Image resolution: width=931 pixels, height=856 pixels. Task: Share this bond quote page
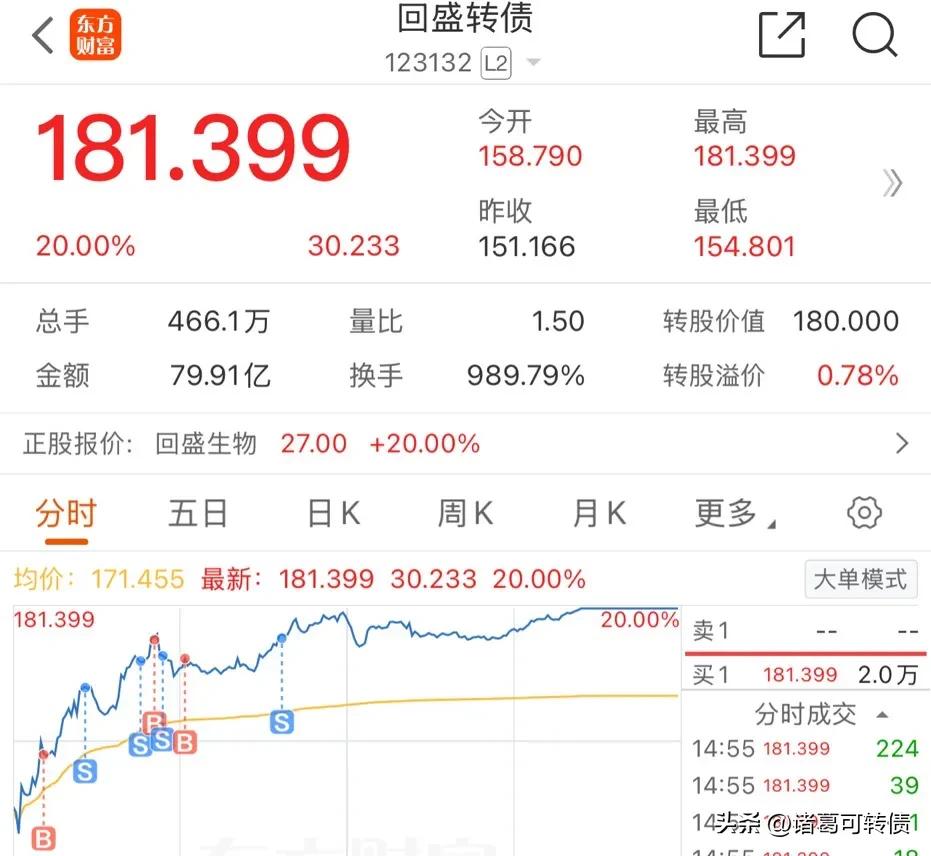click(782, 37)
